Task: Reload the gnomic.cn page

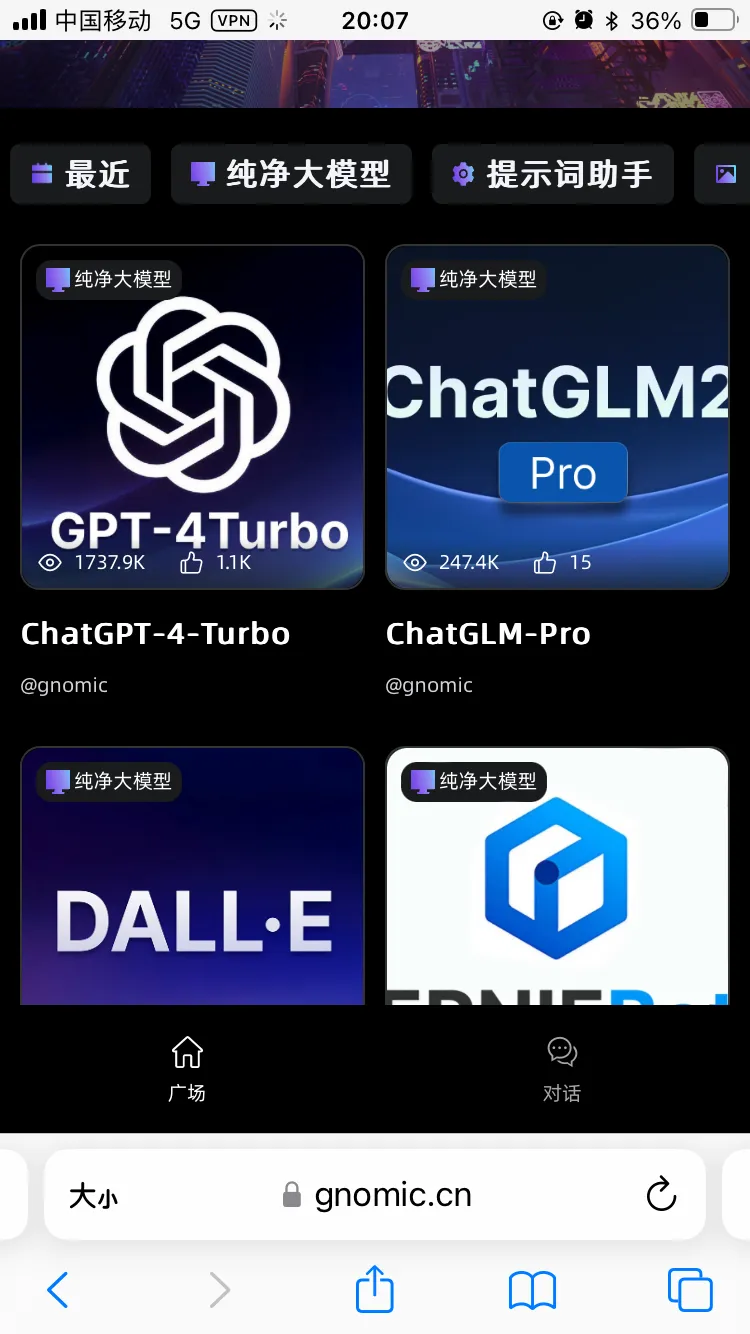Action: pyautogui.click(x=661, y=1195)
